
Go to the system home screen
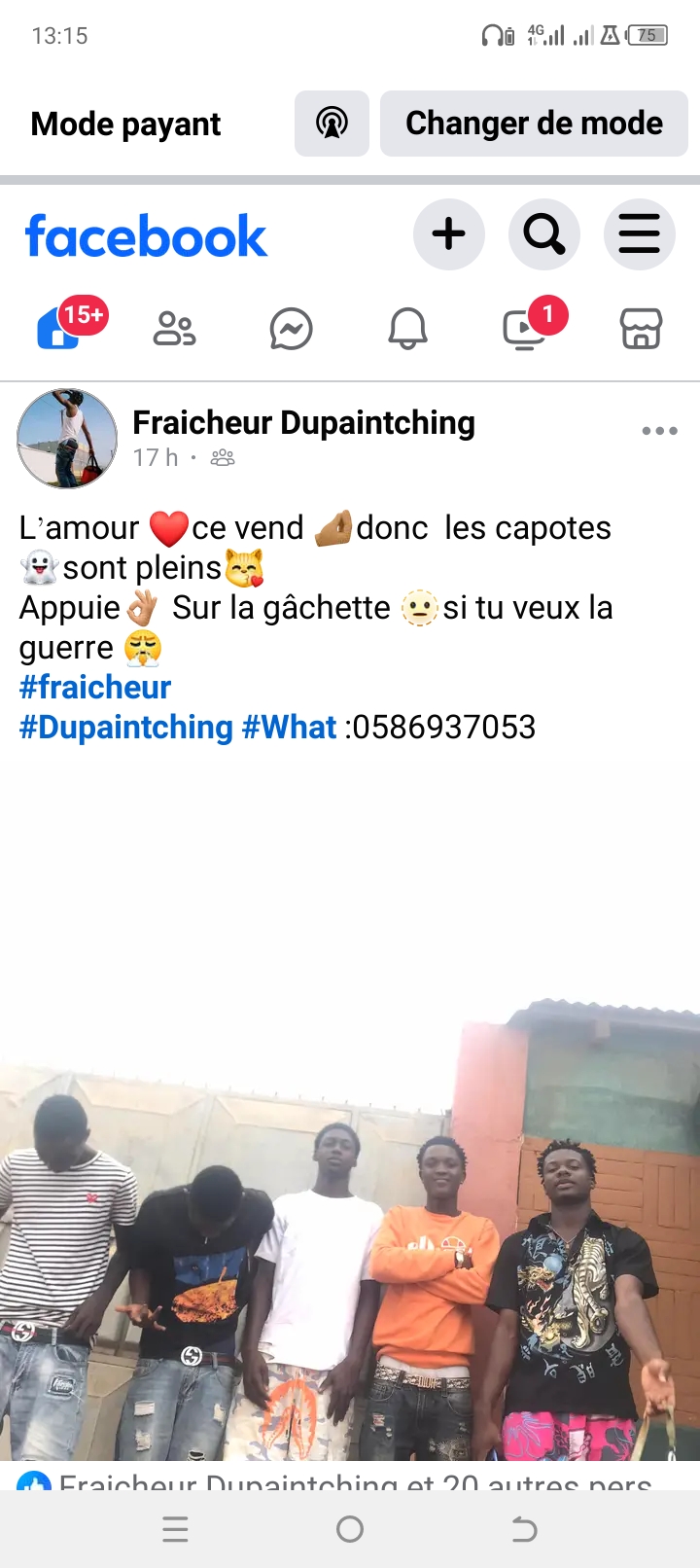point(350,1529)
